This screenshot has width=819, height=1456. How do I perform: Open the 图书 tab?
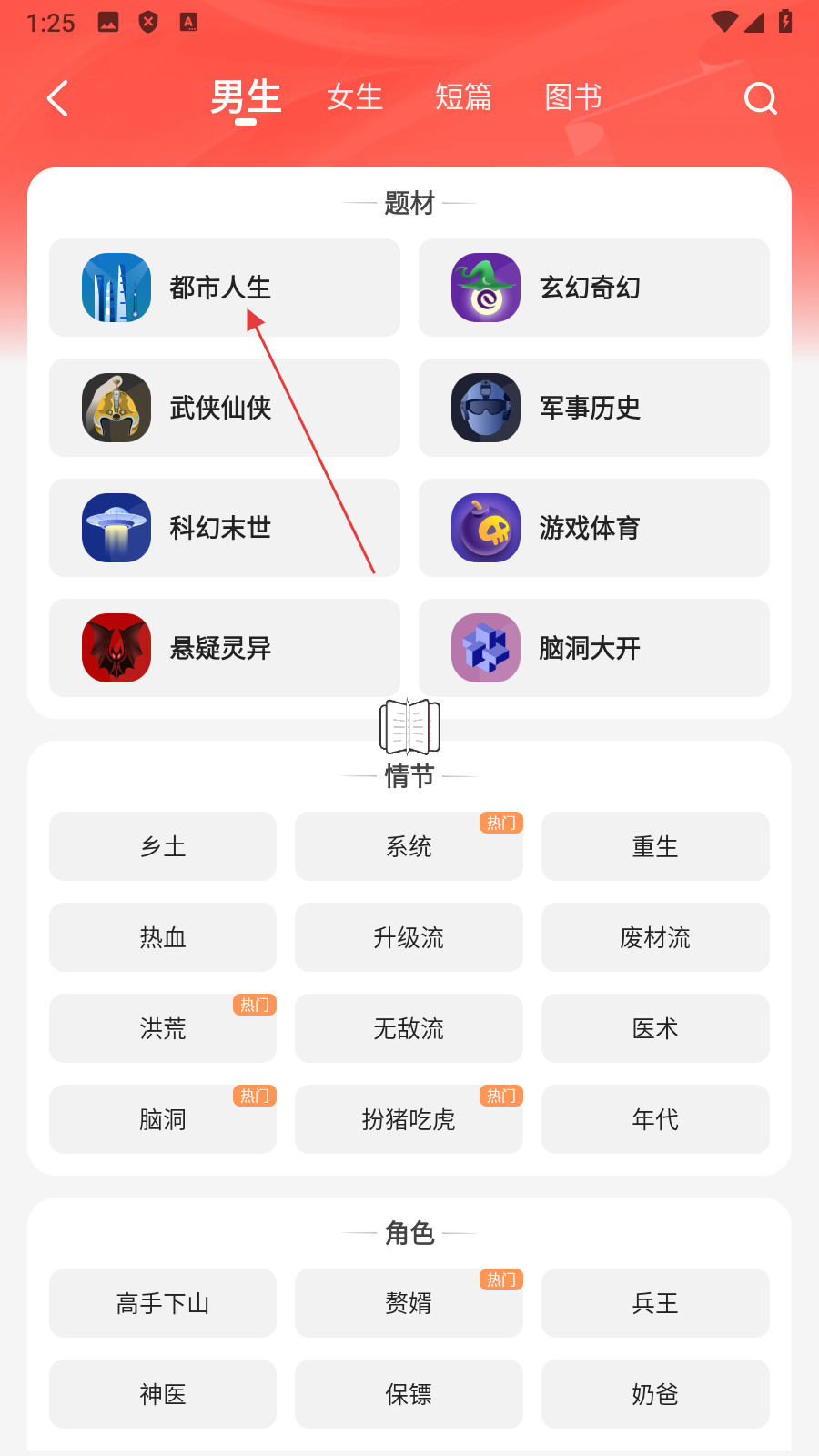pos(573,97)
